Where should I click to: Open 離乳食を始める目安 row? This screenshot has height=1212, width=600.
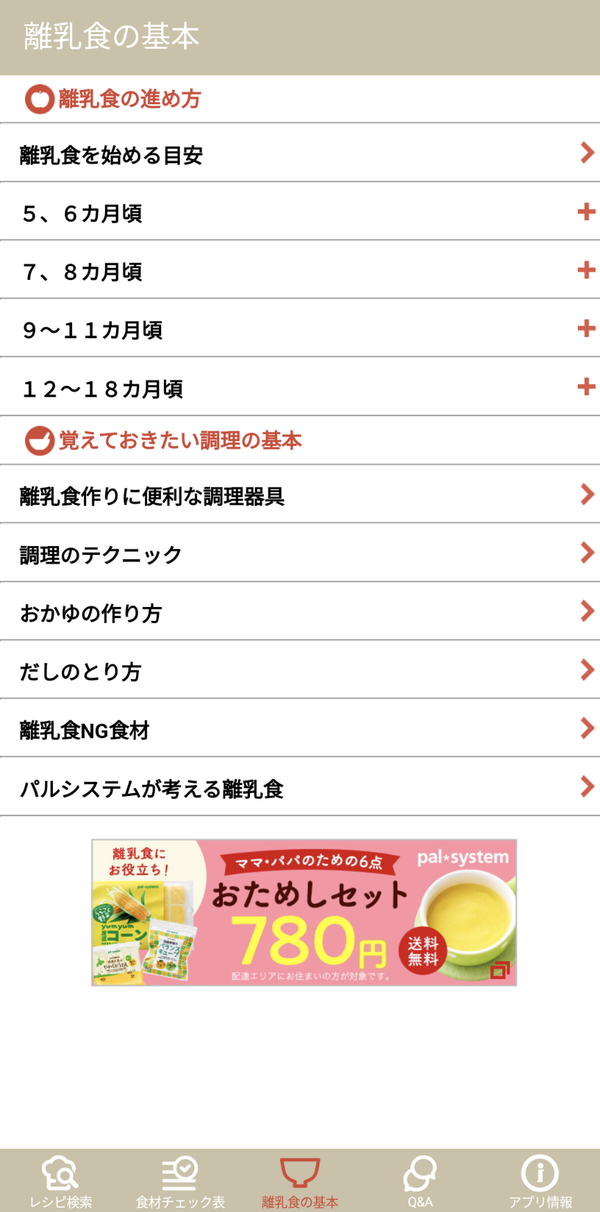coord(300,153)
